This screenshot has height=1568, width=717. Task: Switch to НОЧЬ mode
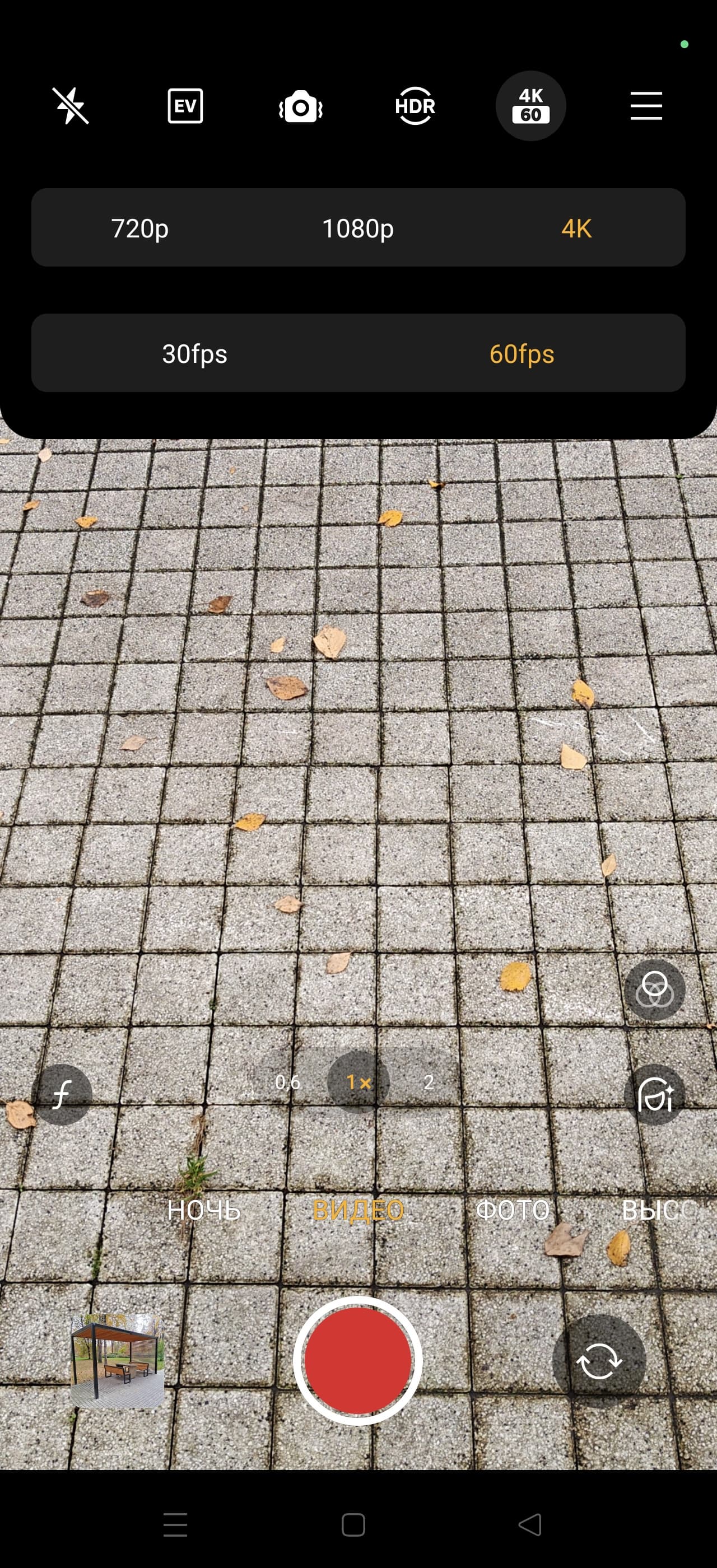[x=204, y=1210]
